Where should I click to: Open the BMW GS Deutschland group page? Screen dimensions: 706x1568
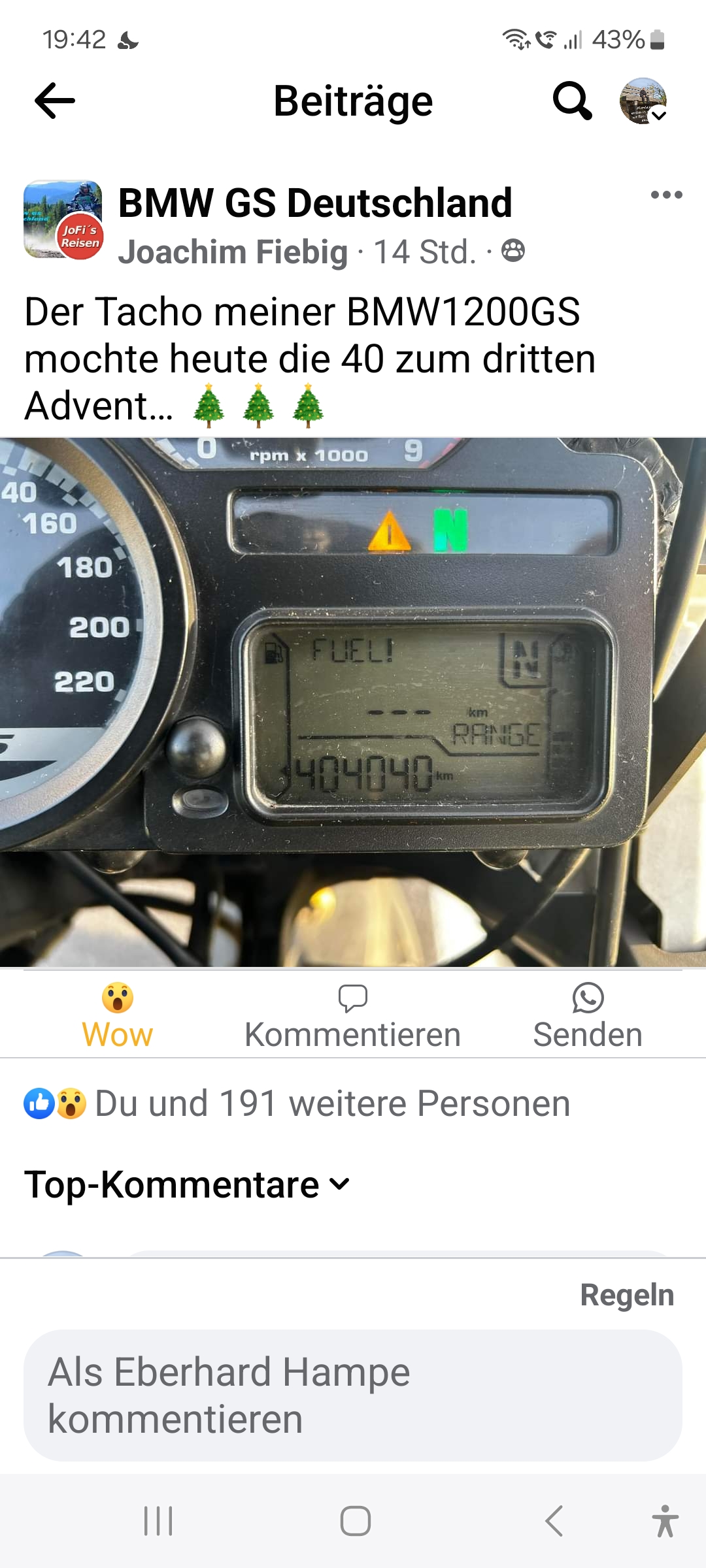pyautogui.click(x=314, y=203)
